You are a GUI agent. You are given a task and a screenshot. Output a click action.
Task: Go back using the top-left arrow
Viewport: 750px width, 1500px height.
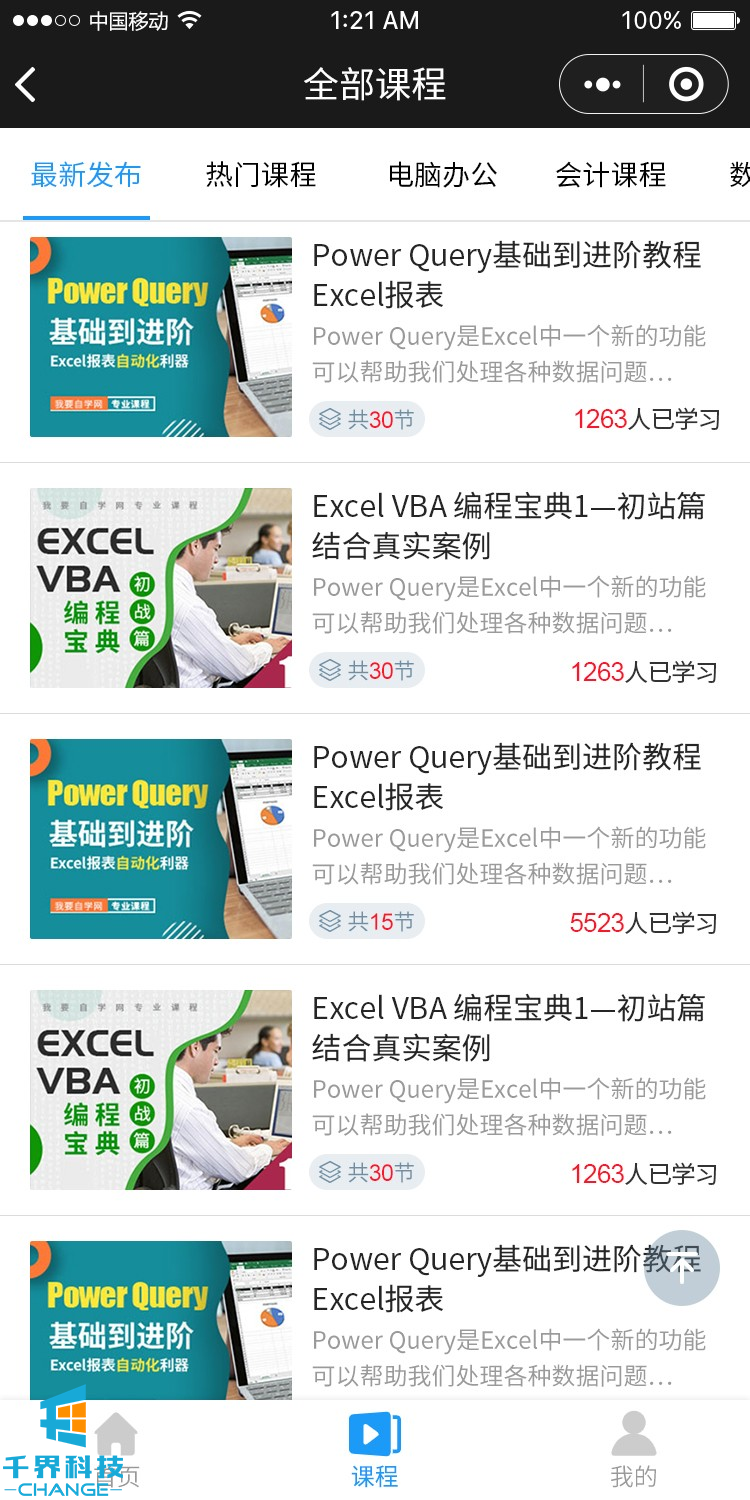pos(27,85)
